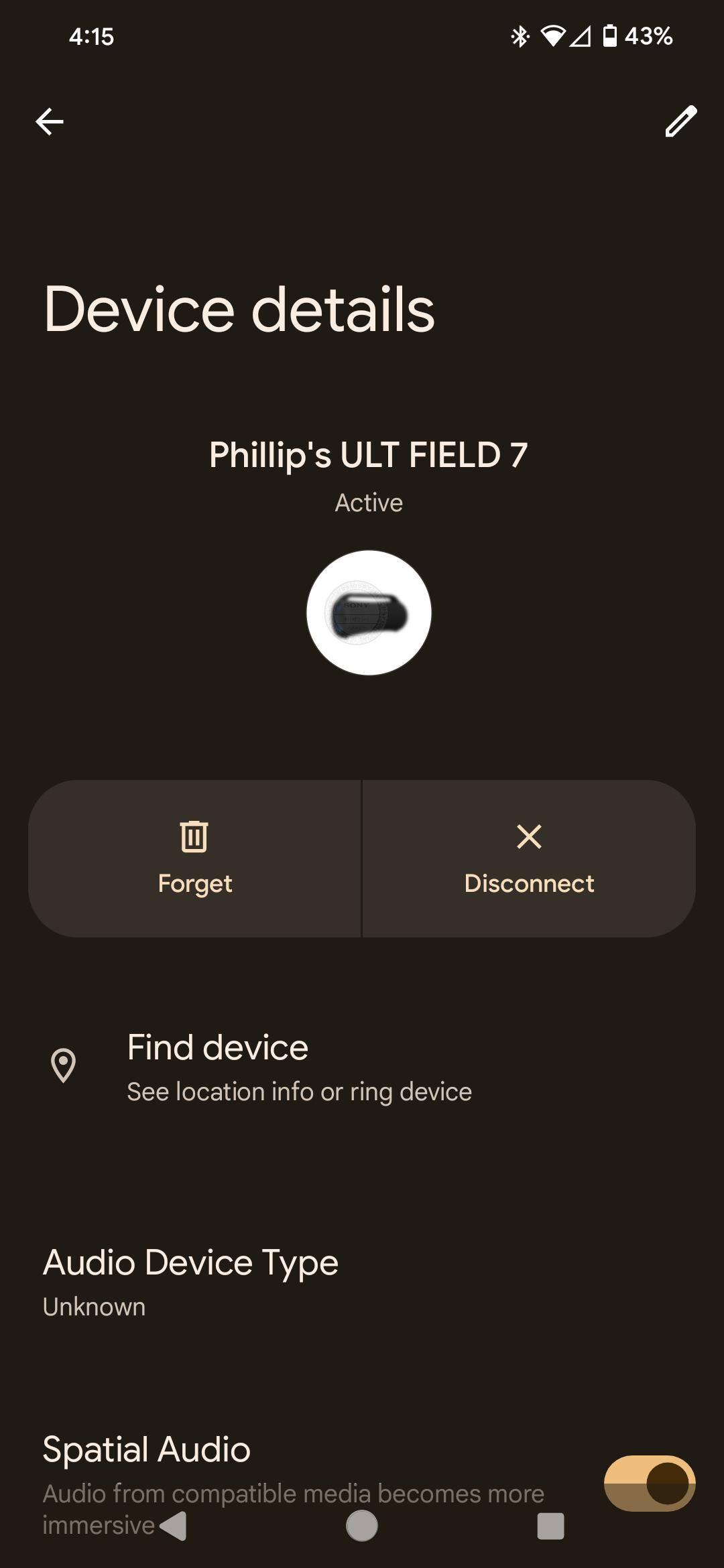Turn off Spatial Audio
This screenshot has width=724, height=1568.
pyautogui.click(x=648, y=1483)
